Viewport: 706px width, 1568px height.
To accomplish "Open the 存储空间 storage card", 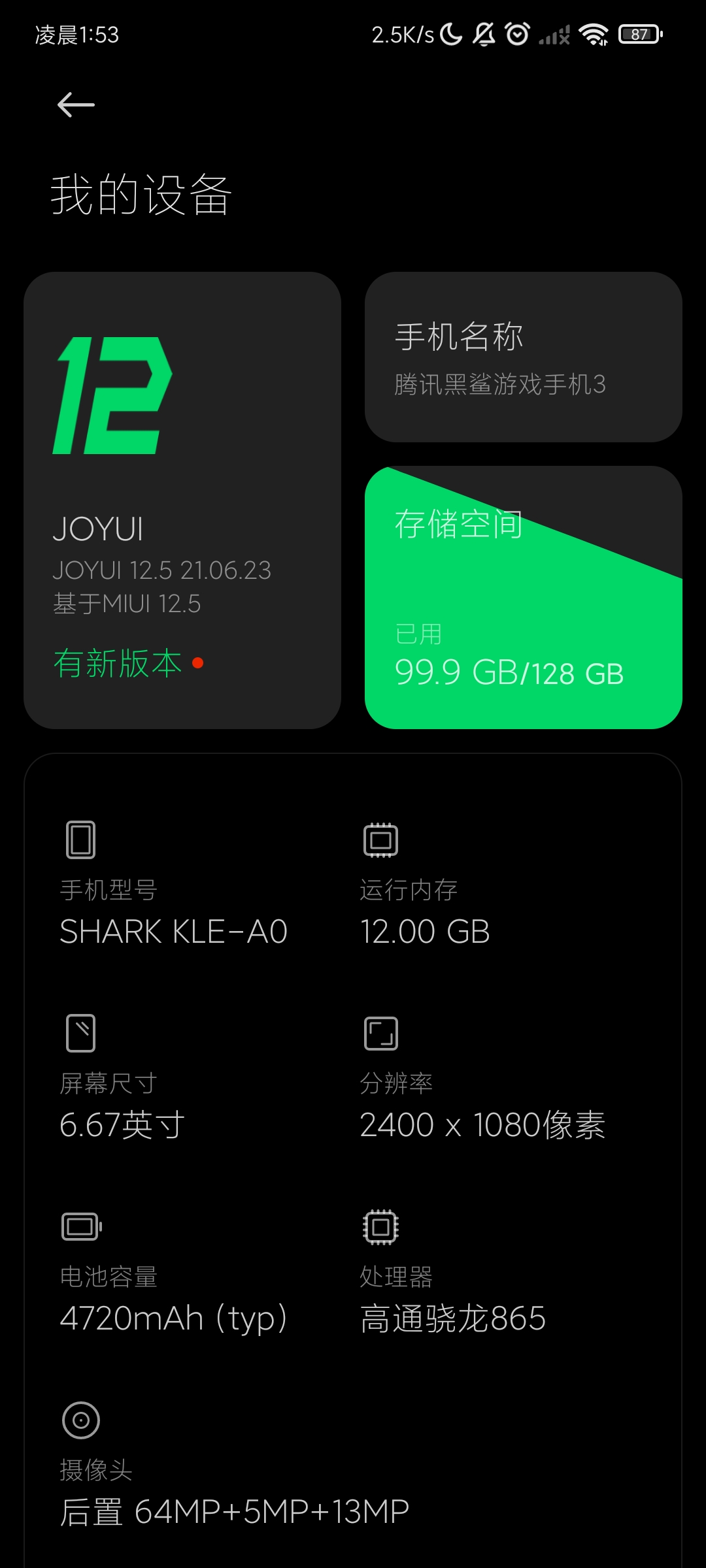I will (523, 597).
